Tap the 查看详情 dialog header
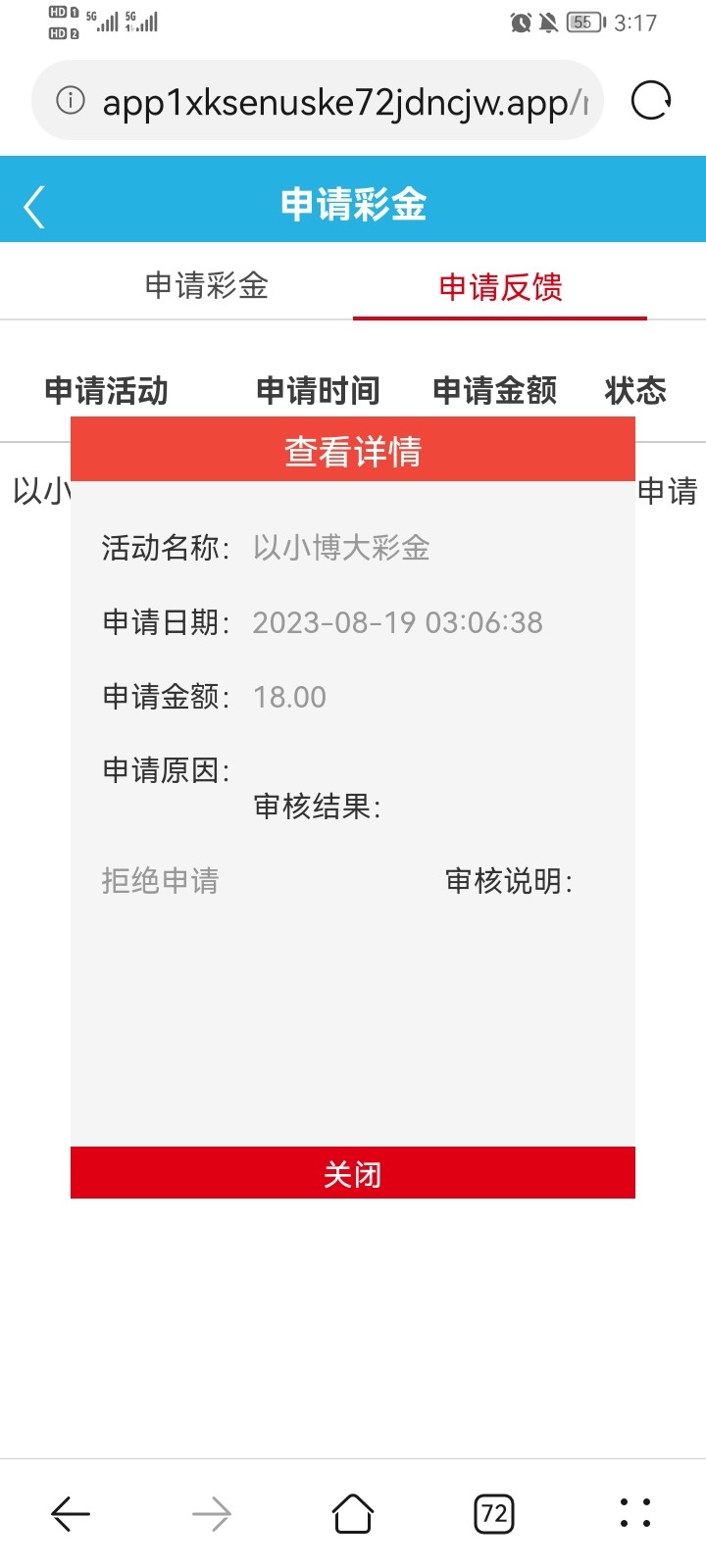The width and height of the screenshot is (706, 1568). [353, 451]
